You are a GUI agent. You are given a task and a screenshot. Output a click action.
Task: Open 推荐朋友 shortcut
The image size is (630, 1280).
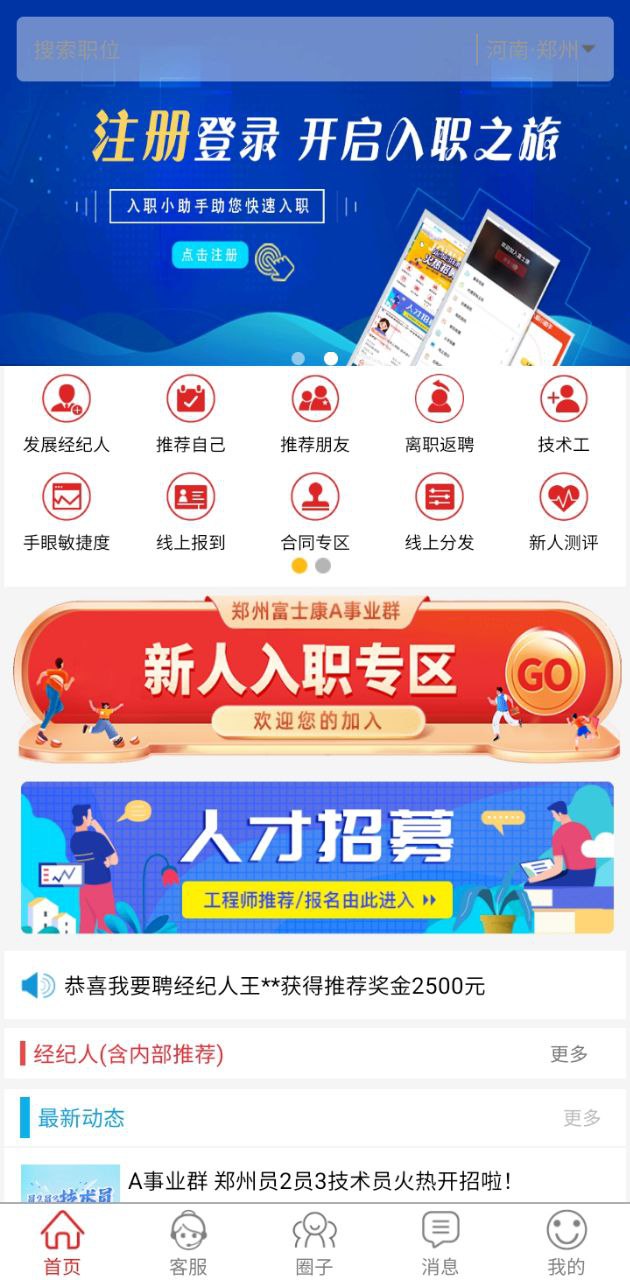coord(315,413)
